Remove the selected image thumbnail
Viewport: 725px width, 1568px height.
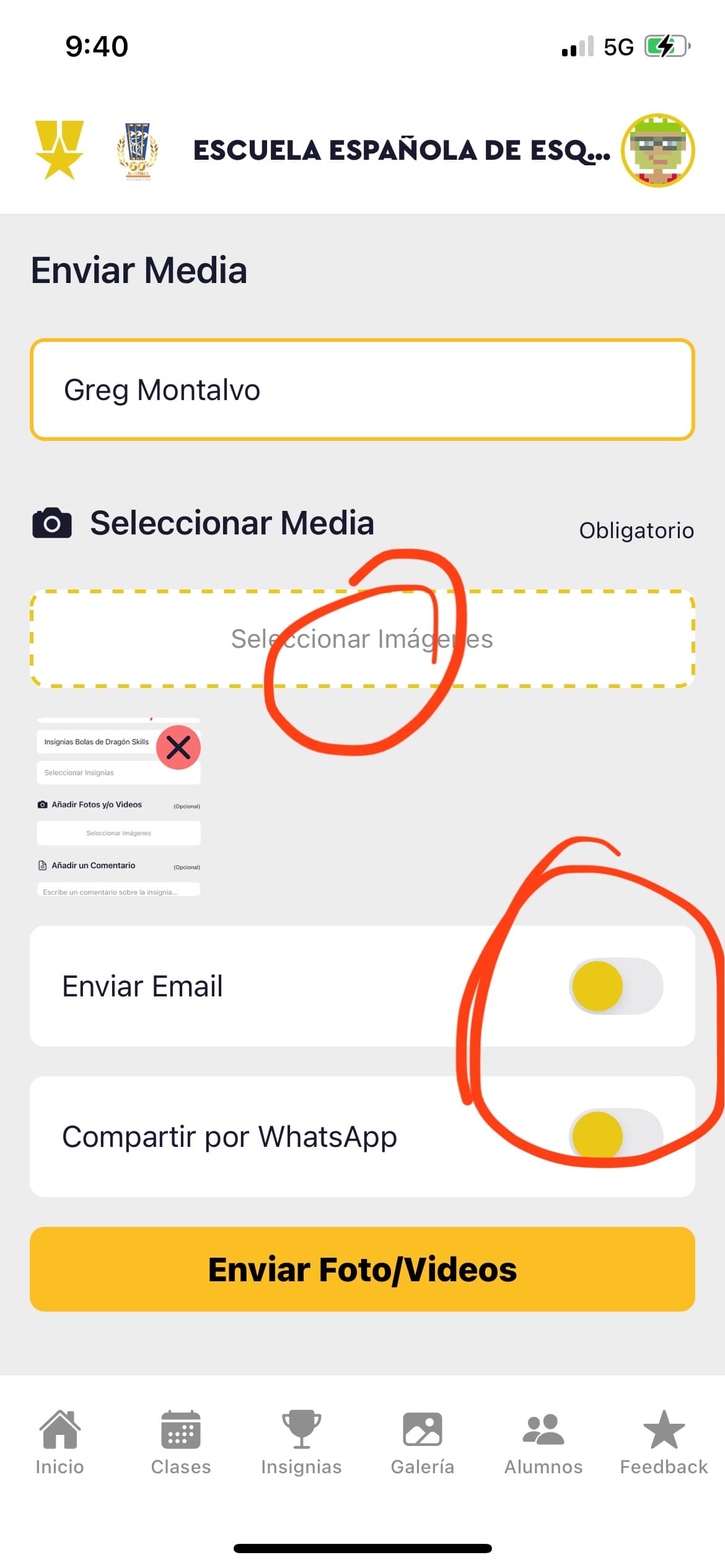[x=178, y=747]
